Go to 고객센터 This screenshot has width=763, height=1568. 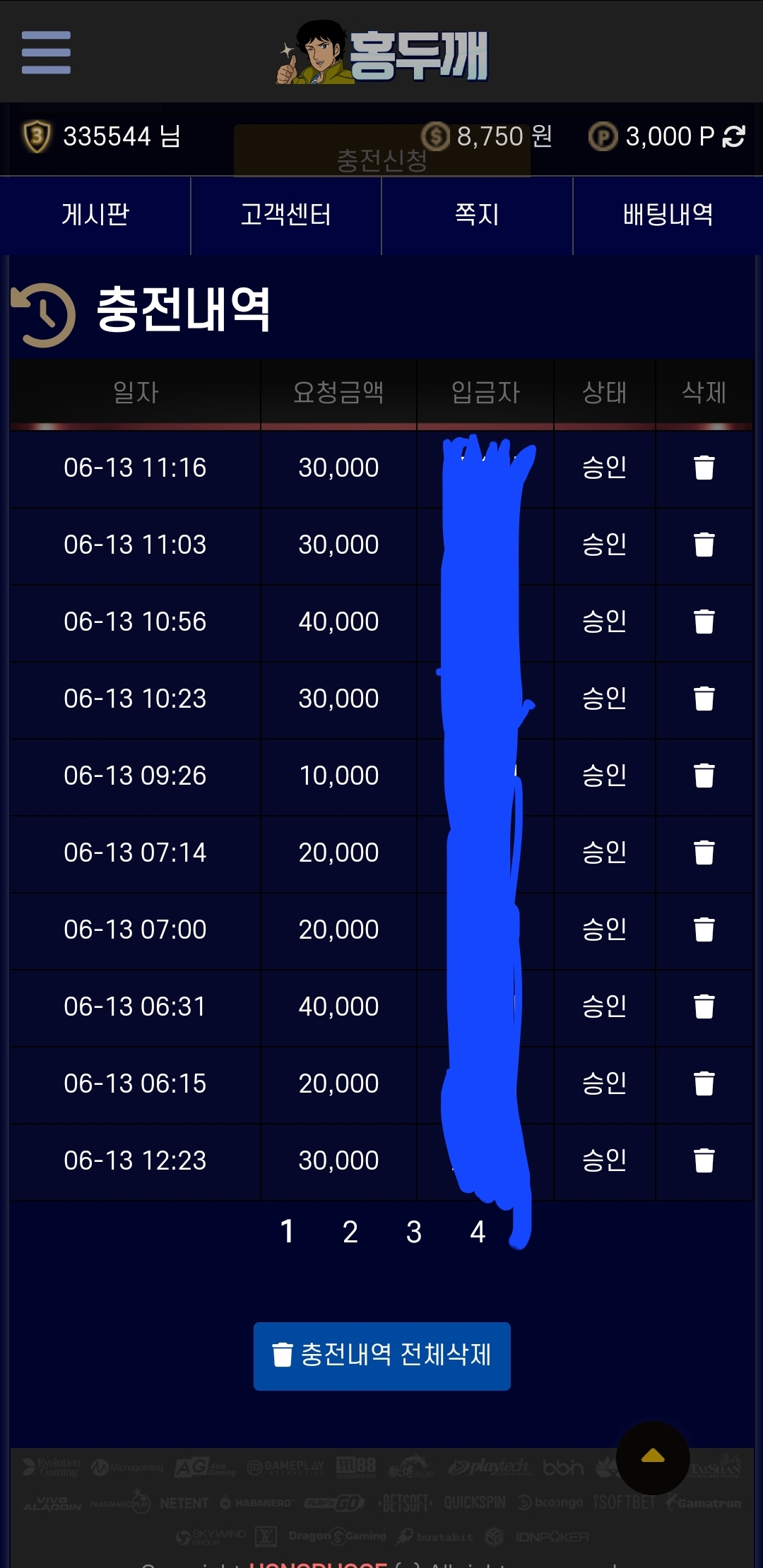pos(286,215)
